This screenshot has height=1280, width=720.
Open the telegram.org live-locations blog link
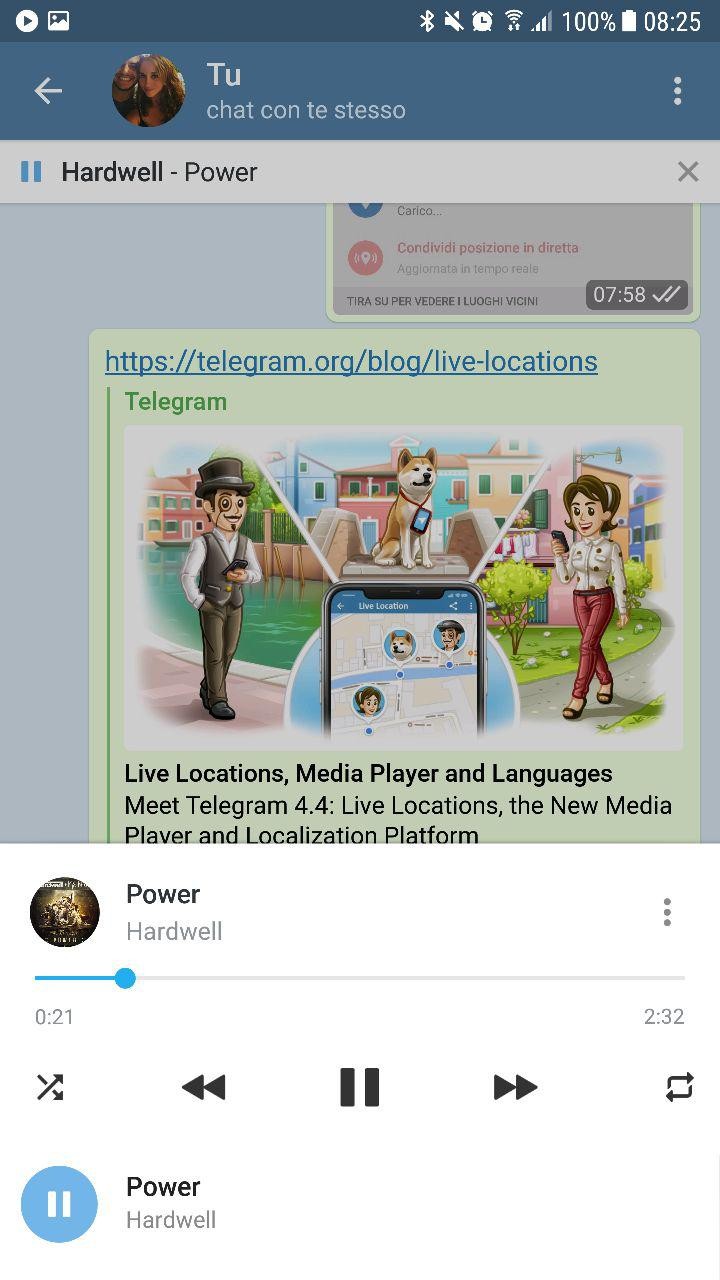click(x=351, y=361)
